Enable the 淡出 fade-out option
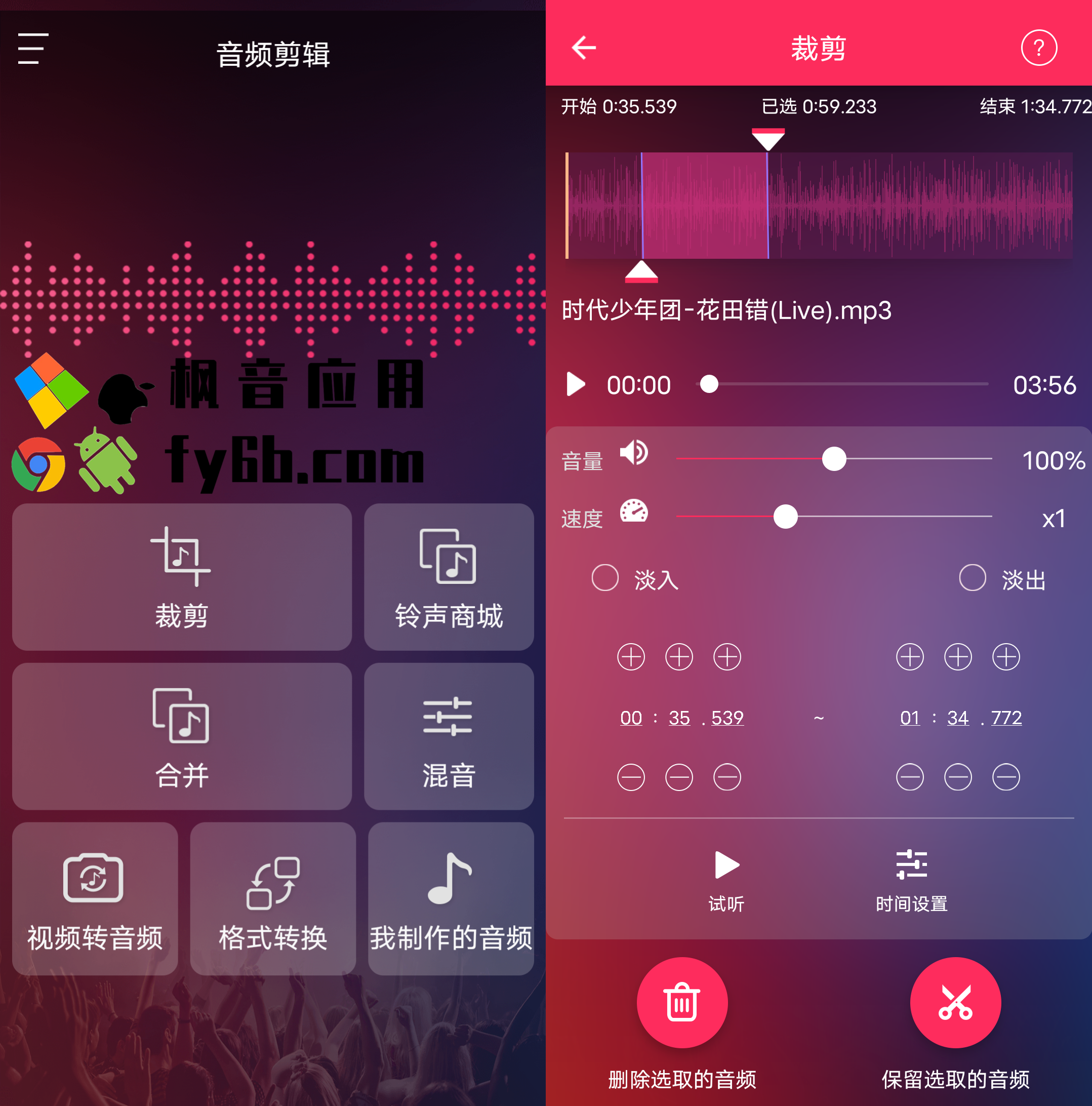1092x1106 pixels. 973,578
